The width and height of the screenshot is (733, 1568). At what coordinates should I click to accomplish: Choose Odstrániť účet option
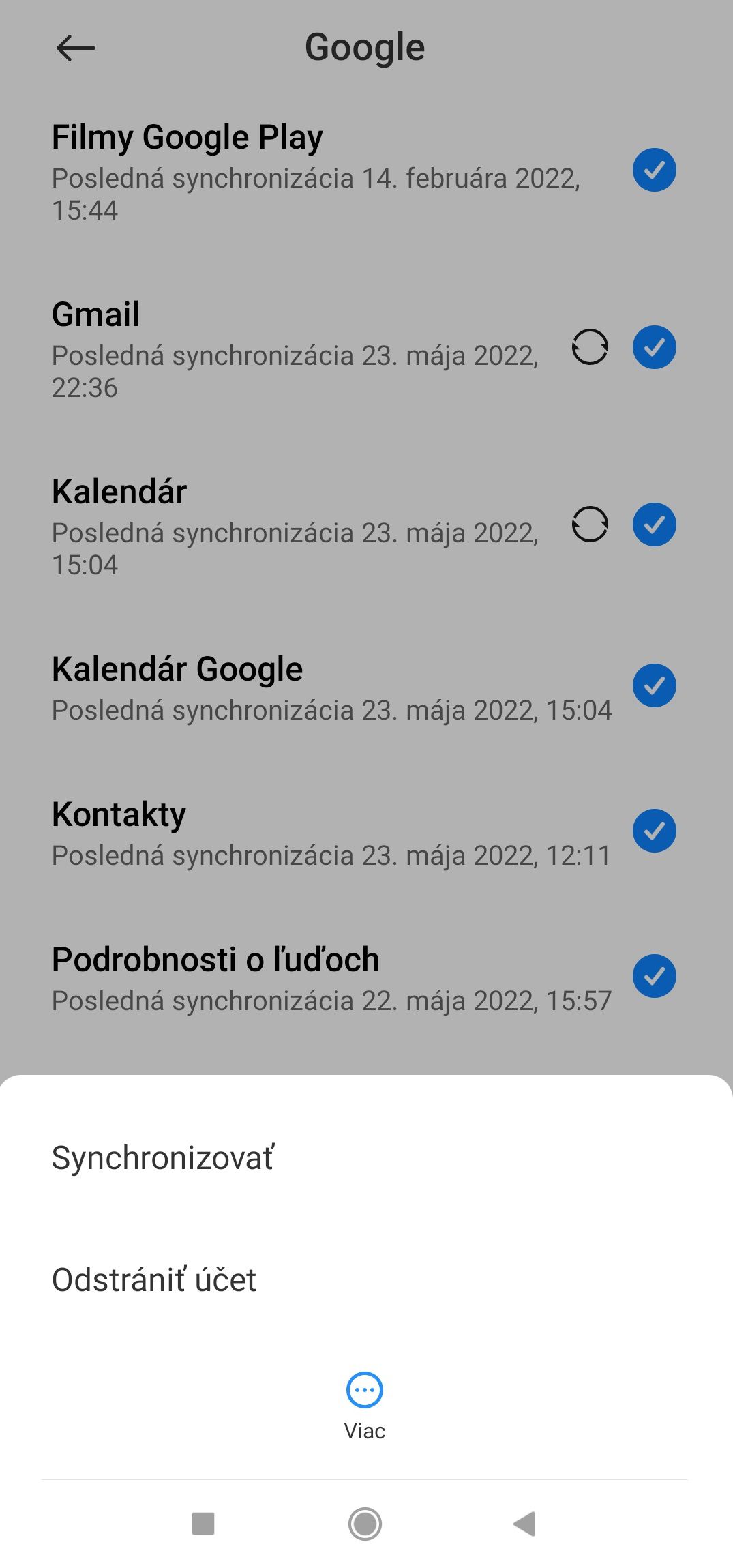(366, 1279)
